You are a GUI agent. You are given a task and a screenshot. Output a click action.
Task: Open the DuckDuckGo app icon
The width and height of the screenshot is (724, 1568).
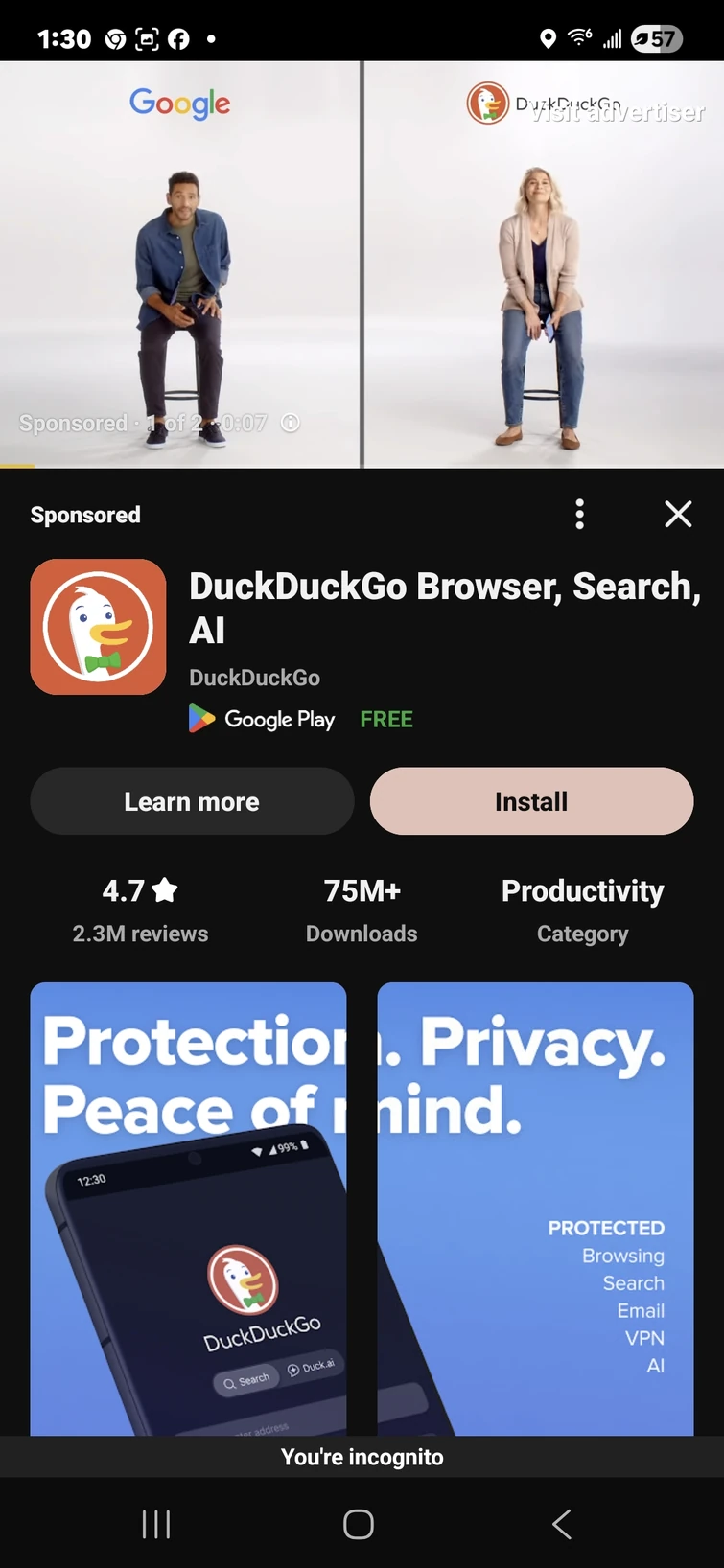[x=98, y=627]
